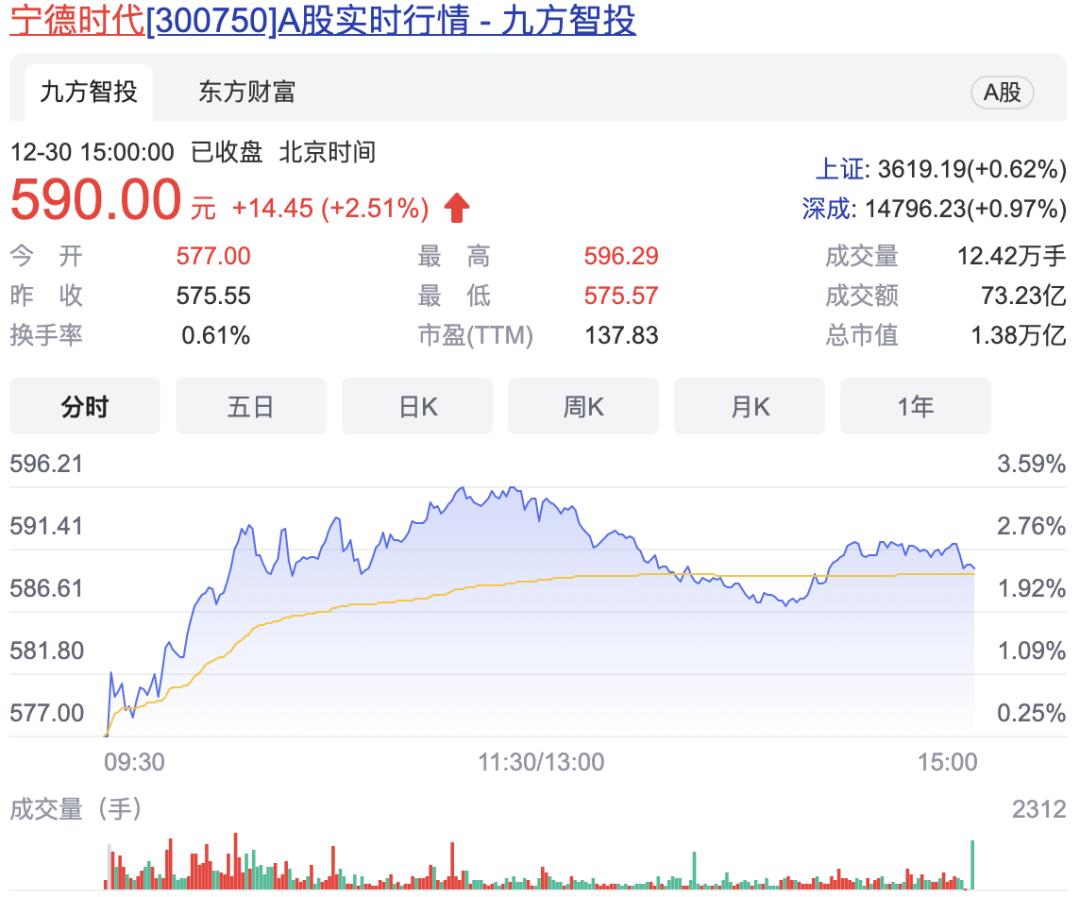View the 月K chart
Screen dimensions: 1080x897
tap(749, 406)
